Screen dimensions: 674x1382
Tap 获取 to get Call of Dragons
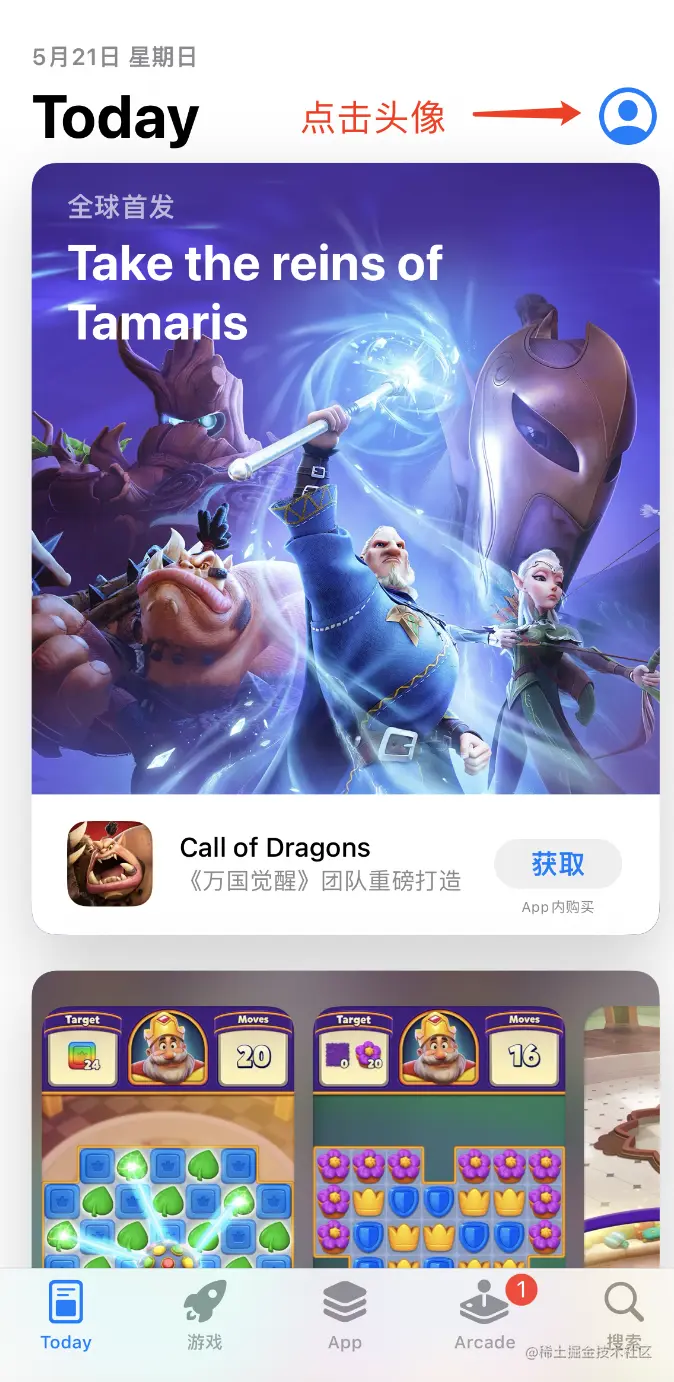pos(558,864)
